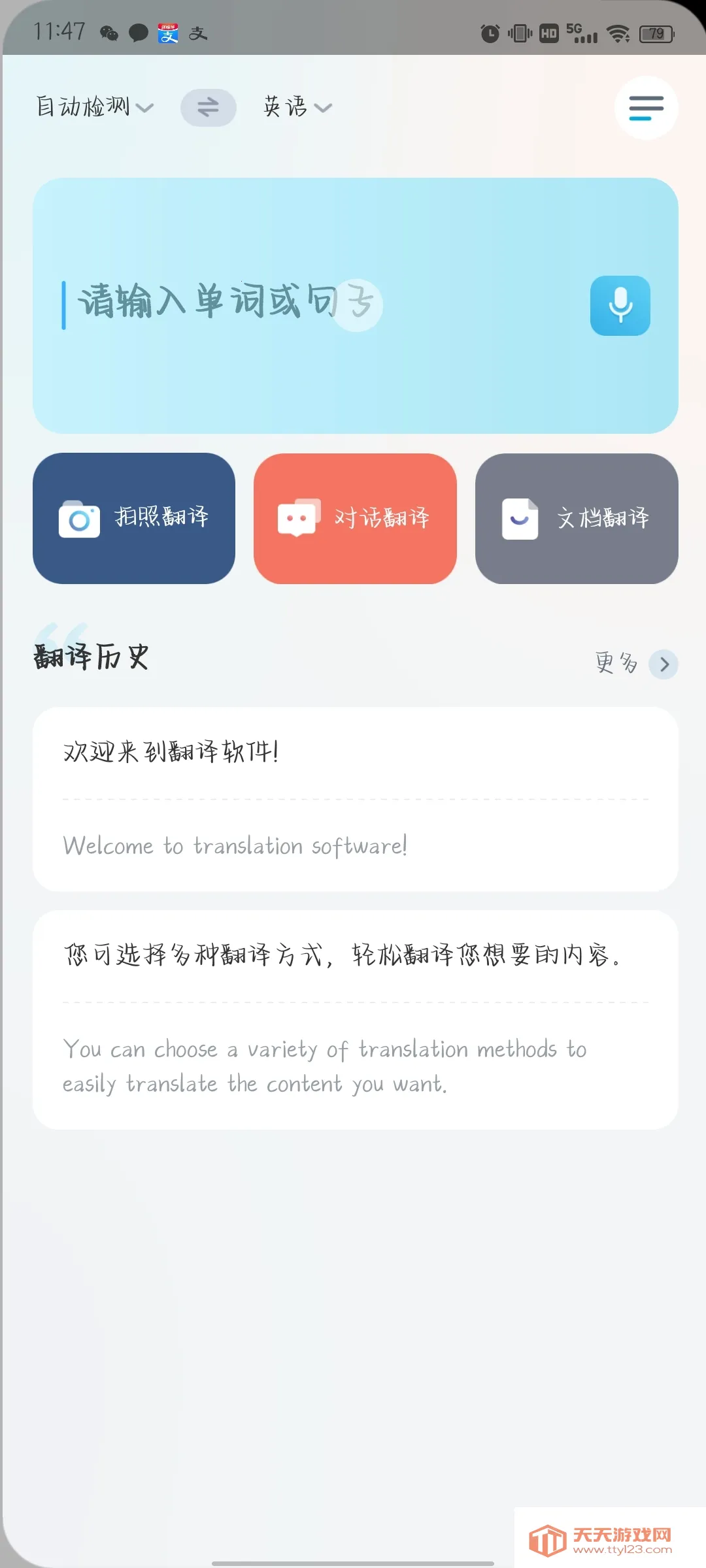Image resolution: width=706 pixels, height=1568 pixels.
Task: Tap the 文档翻译 button
Action: click(577, 518)
